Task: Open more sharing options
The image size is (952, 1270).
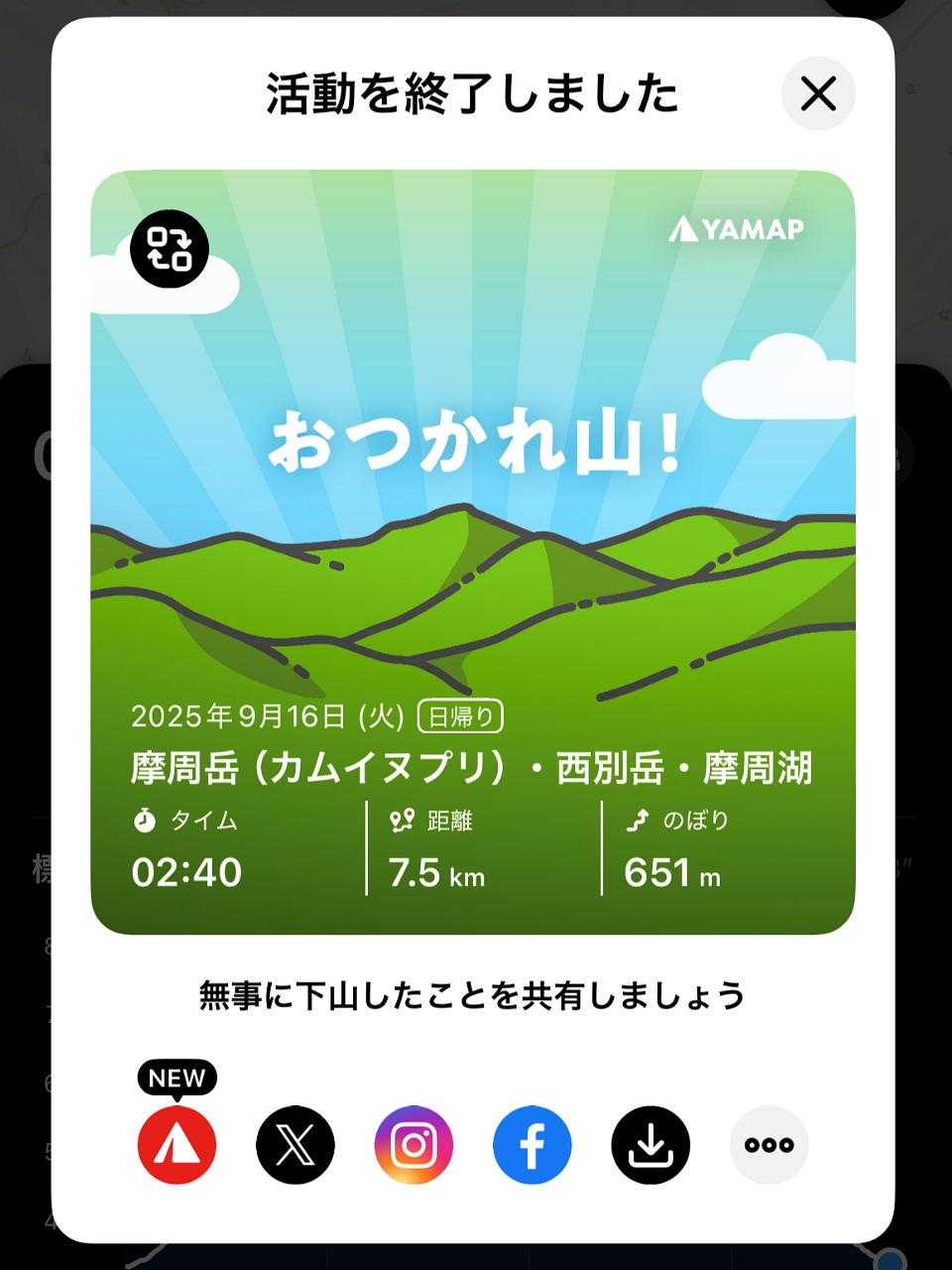Action: point(770,1145)
